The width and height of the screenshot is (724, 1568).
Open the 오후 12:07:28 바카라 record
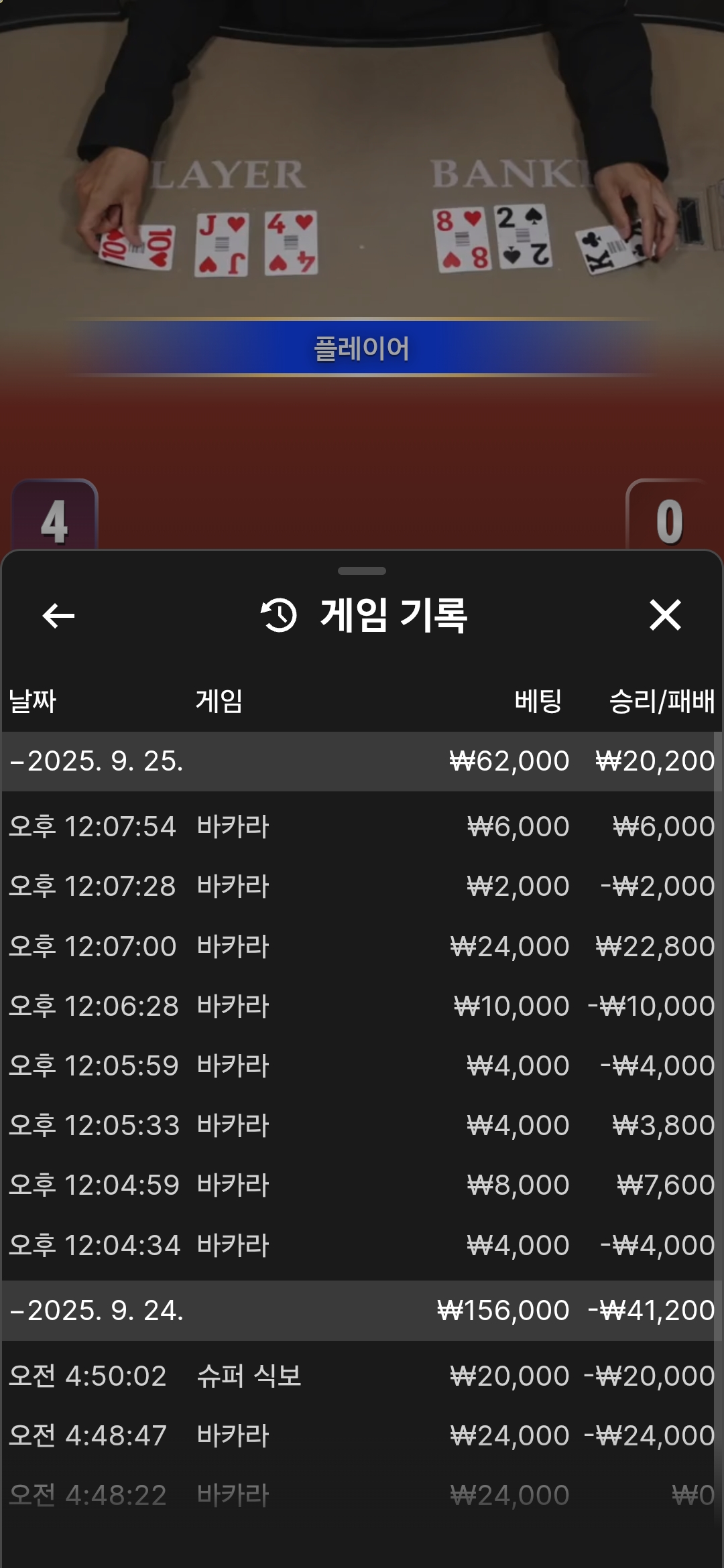(362, 887)
